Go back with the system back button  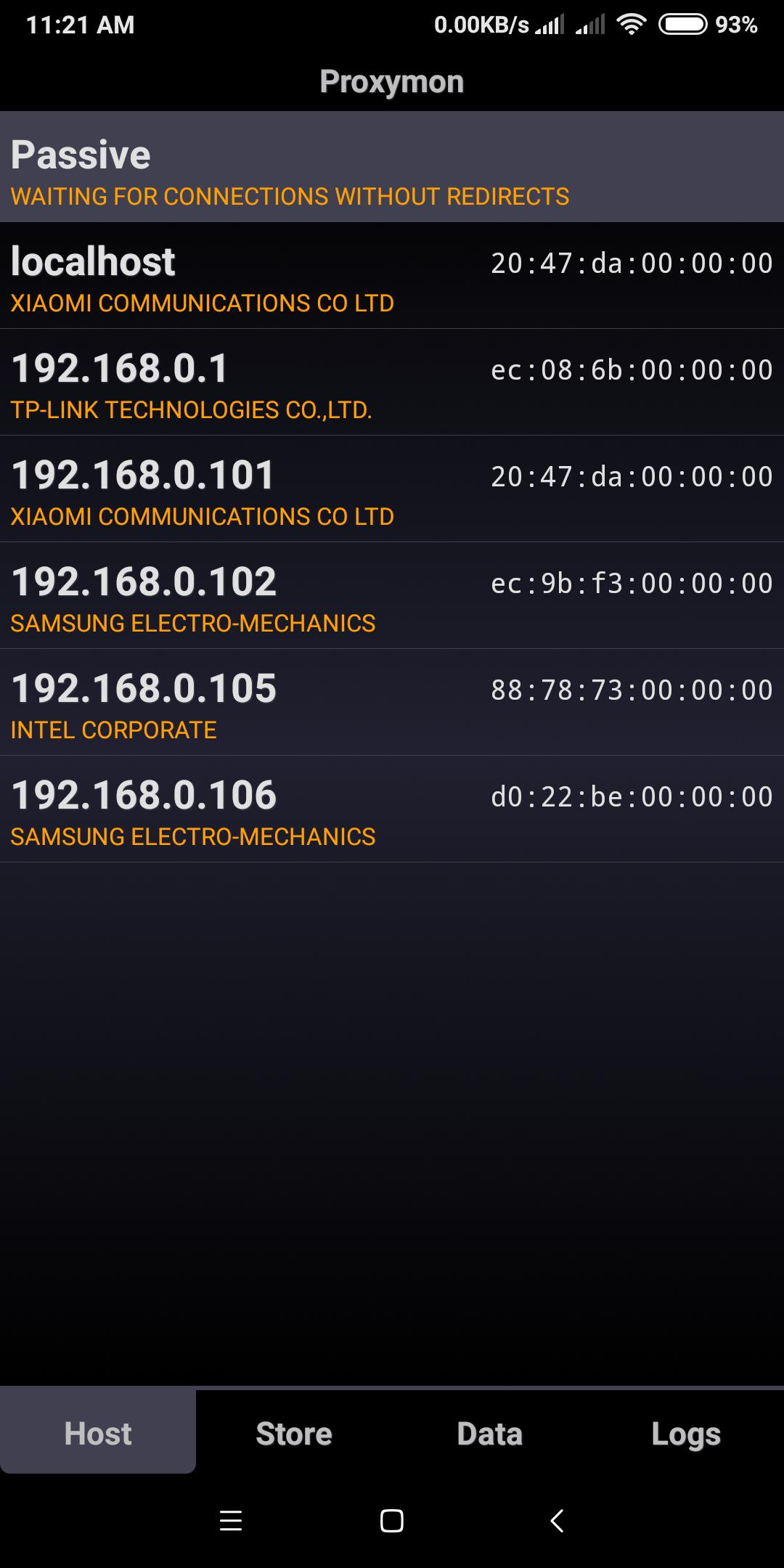click(557, 1521)
